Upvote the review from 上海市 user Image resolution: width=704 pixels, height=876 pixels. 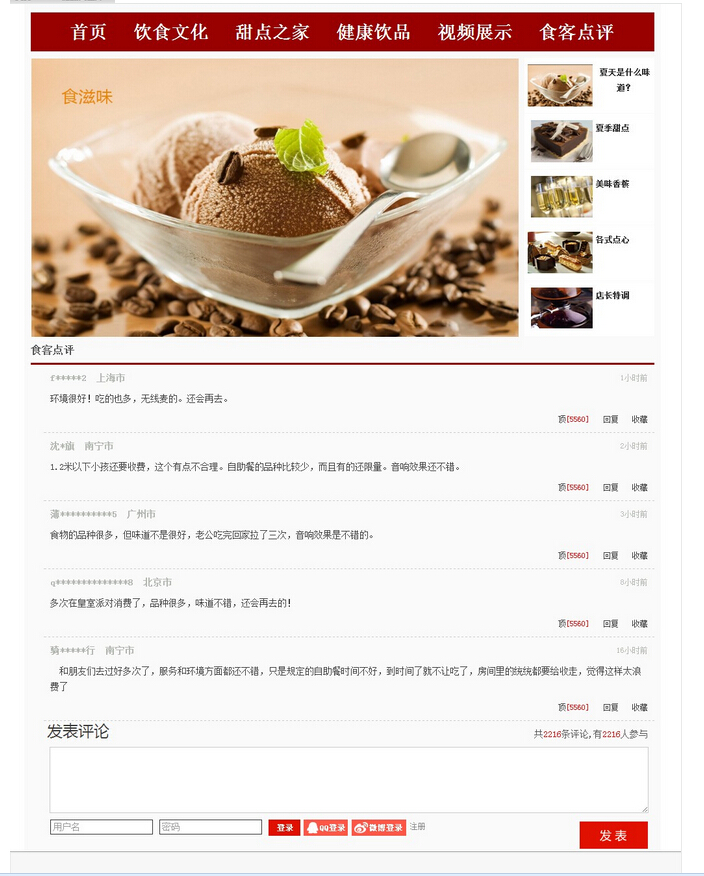(x=573, y=419)
